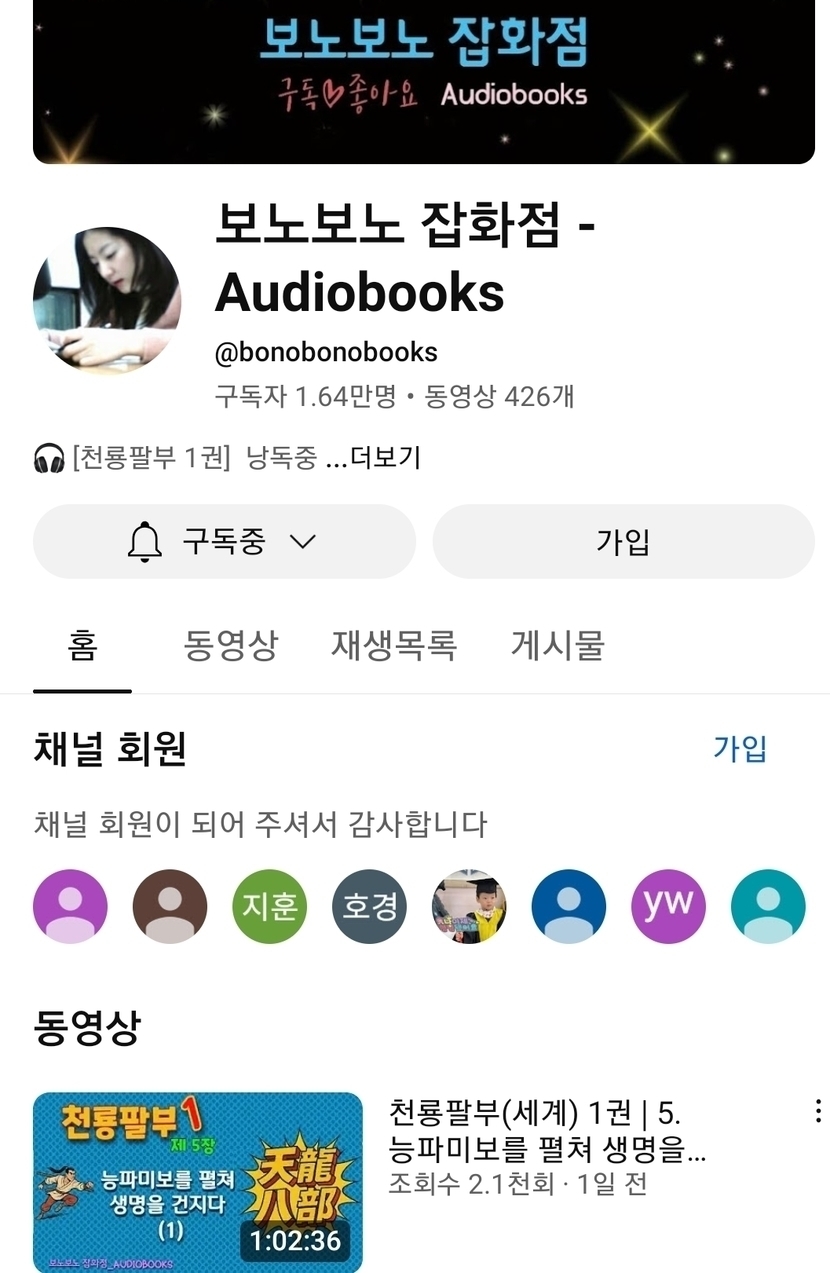Viewport: 830px width, 1273px height.
Task: Open member avatar labeled 지훈
Action: [x=269, y=906]
